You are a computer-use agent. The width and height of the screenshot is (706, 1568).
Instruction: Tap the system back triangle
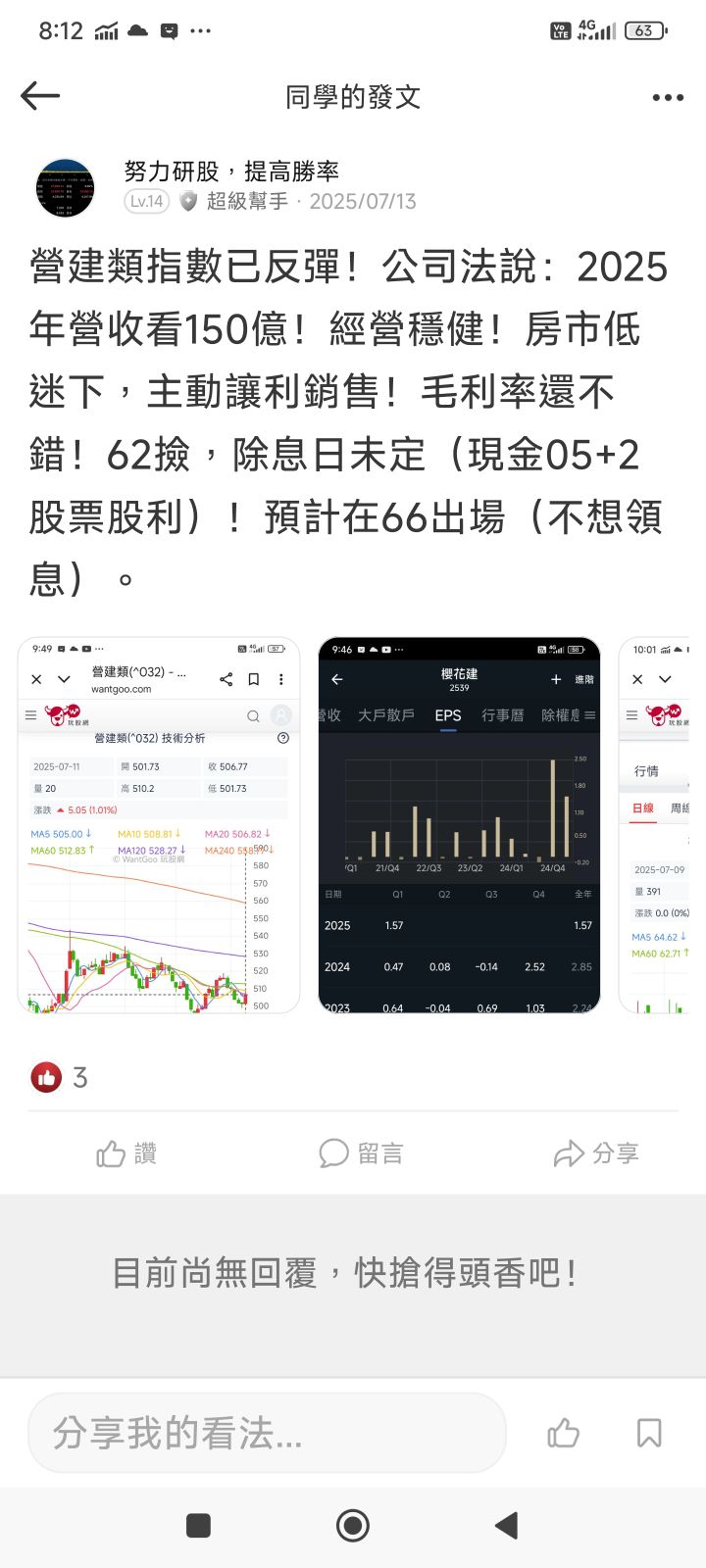pos(507,1525)
